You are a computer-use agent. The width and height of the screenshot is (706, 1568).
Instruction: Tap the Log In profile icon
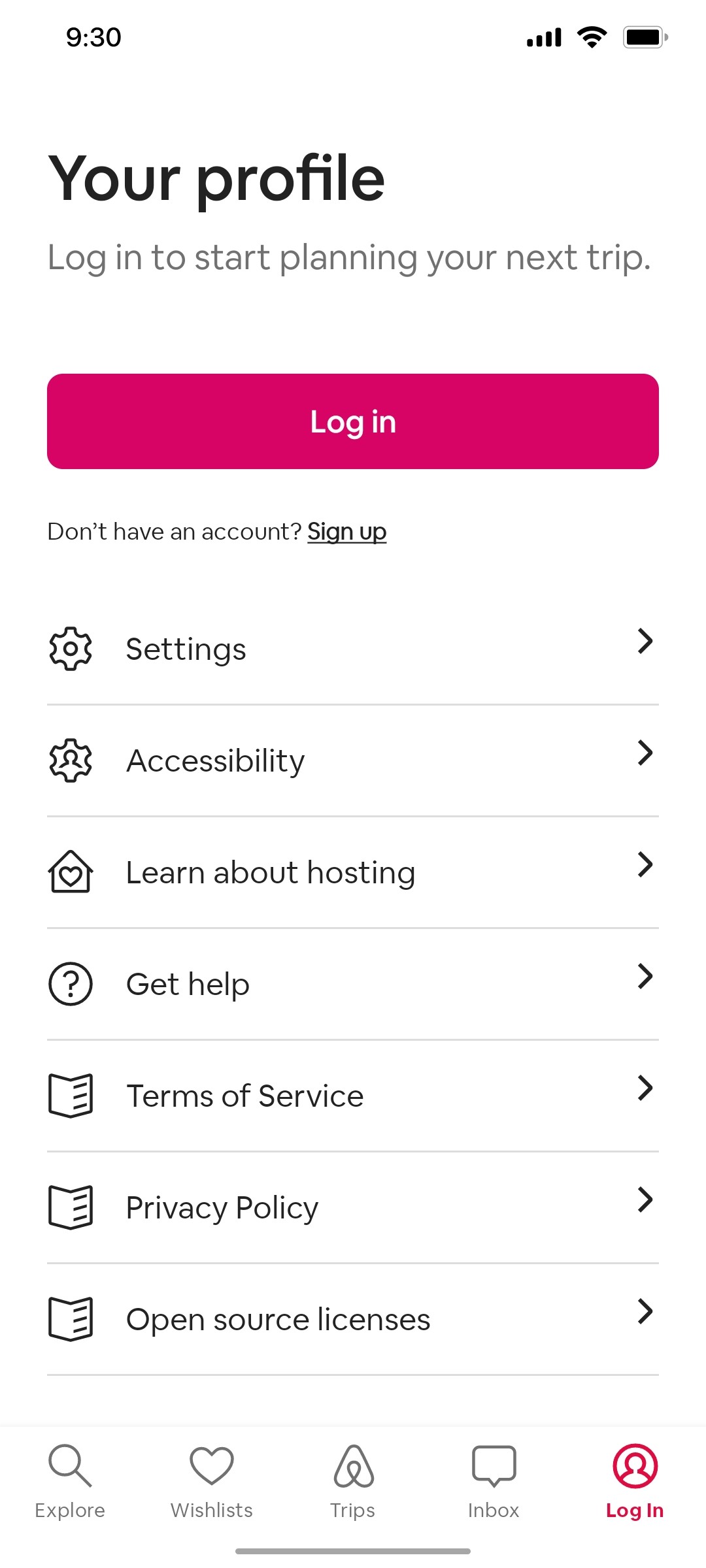coord(635,1465)
